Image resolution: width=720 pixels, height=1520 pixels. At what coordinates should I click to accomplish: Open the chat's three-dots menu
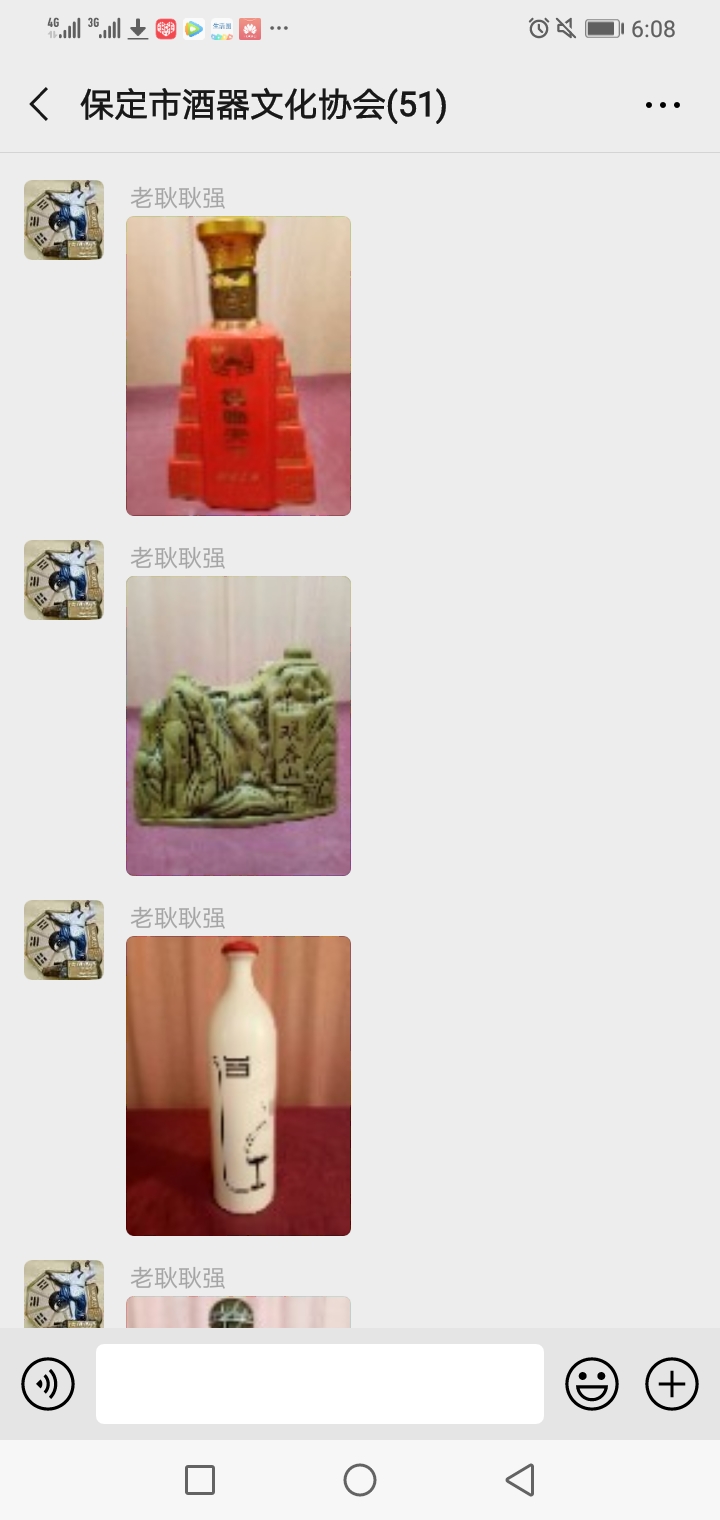click(662, 105)
